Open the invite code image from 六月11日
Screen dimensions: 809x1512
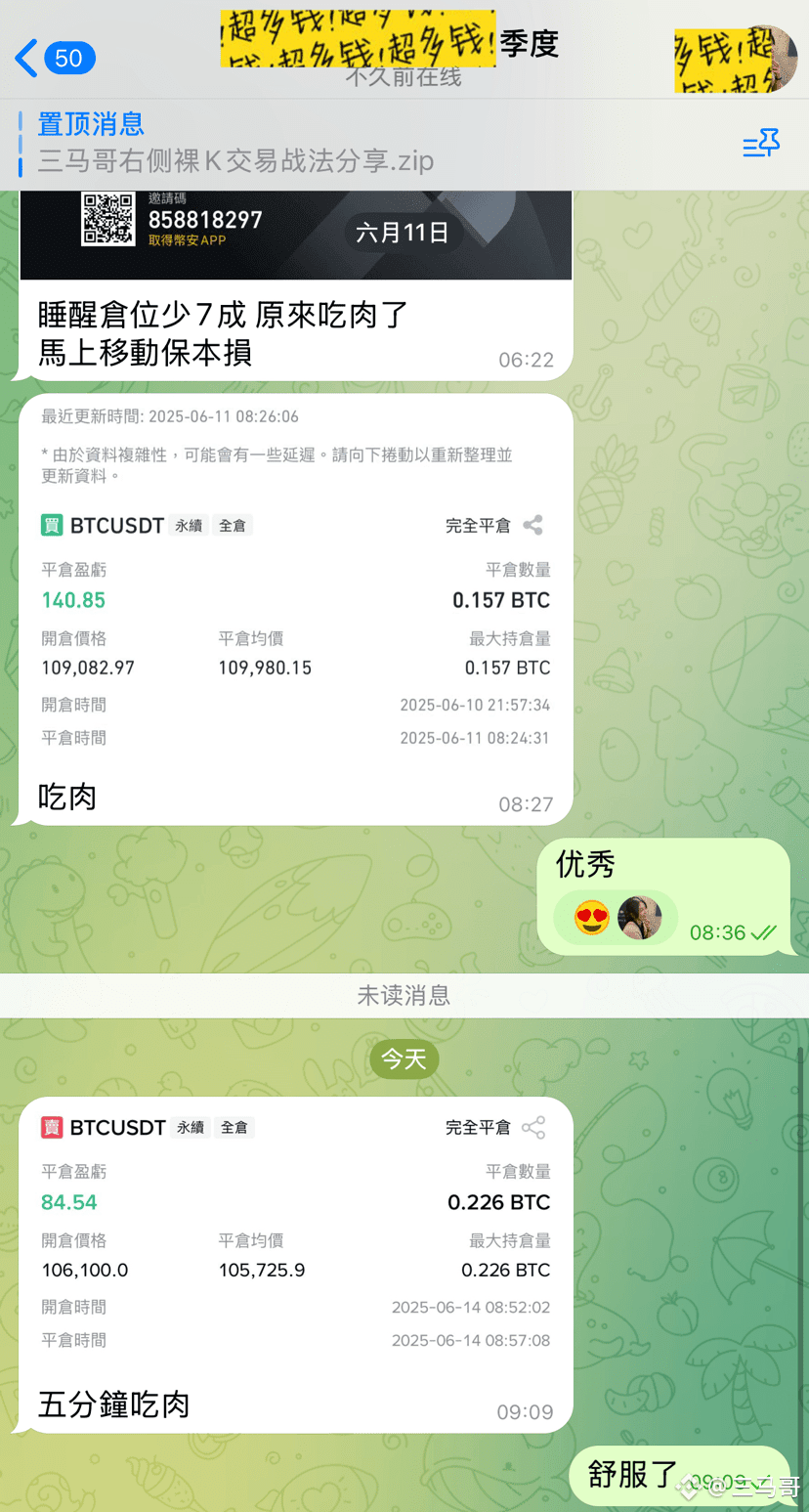[295, 233]
